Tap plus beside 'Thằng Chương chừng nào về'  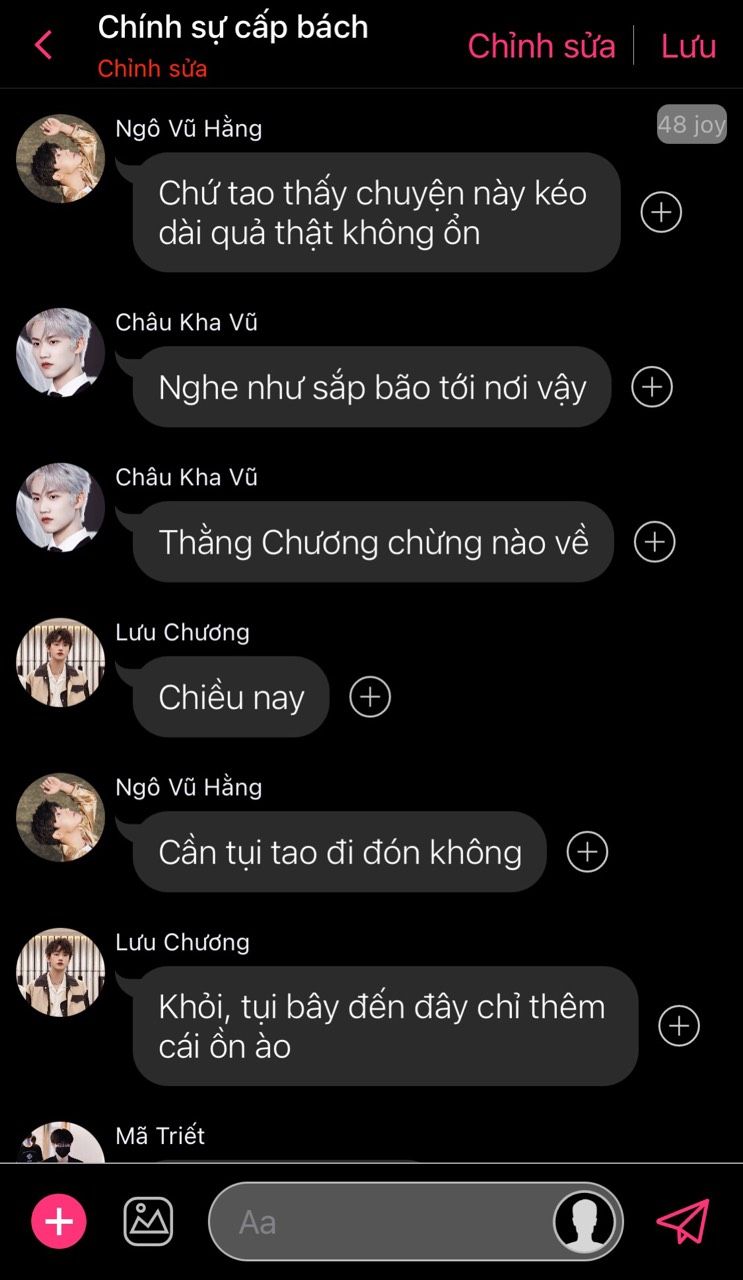[x=655, y=542]
